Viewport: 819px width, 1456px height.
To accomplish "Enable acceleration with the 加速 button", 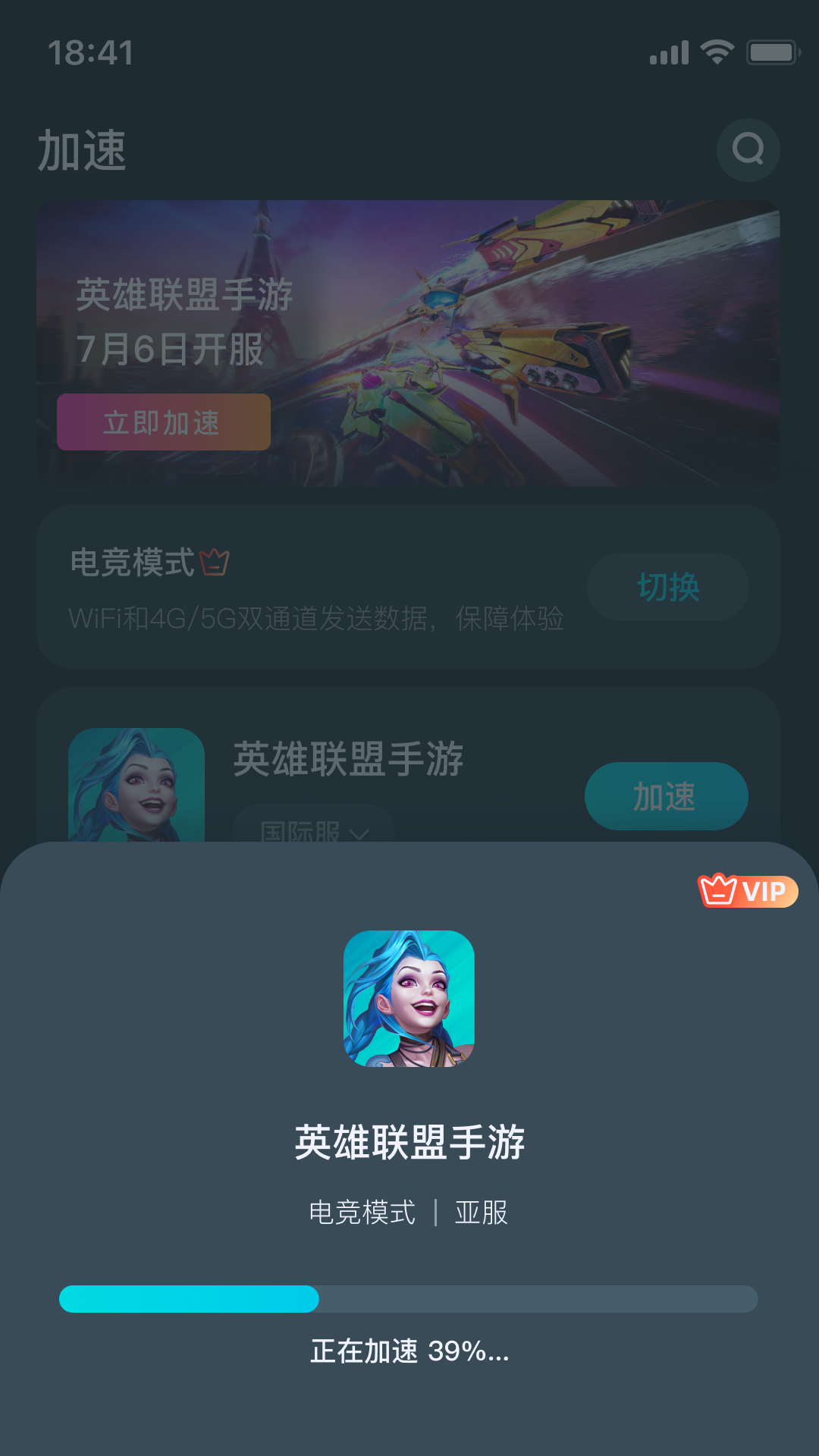I will click(x=667, y=795).
